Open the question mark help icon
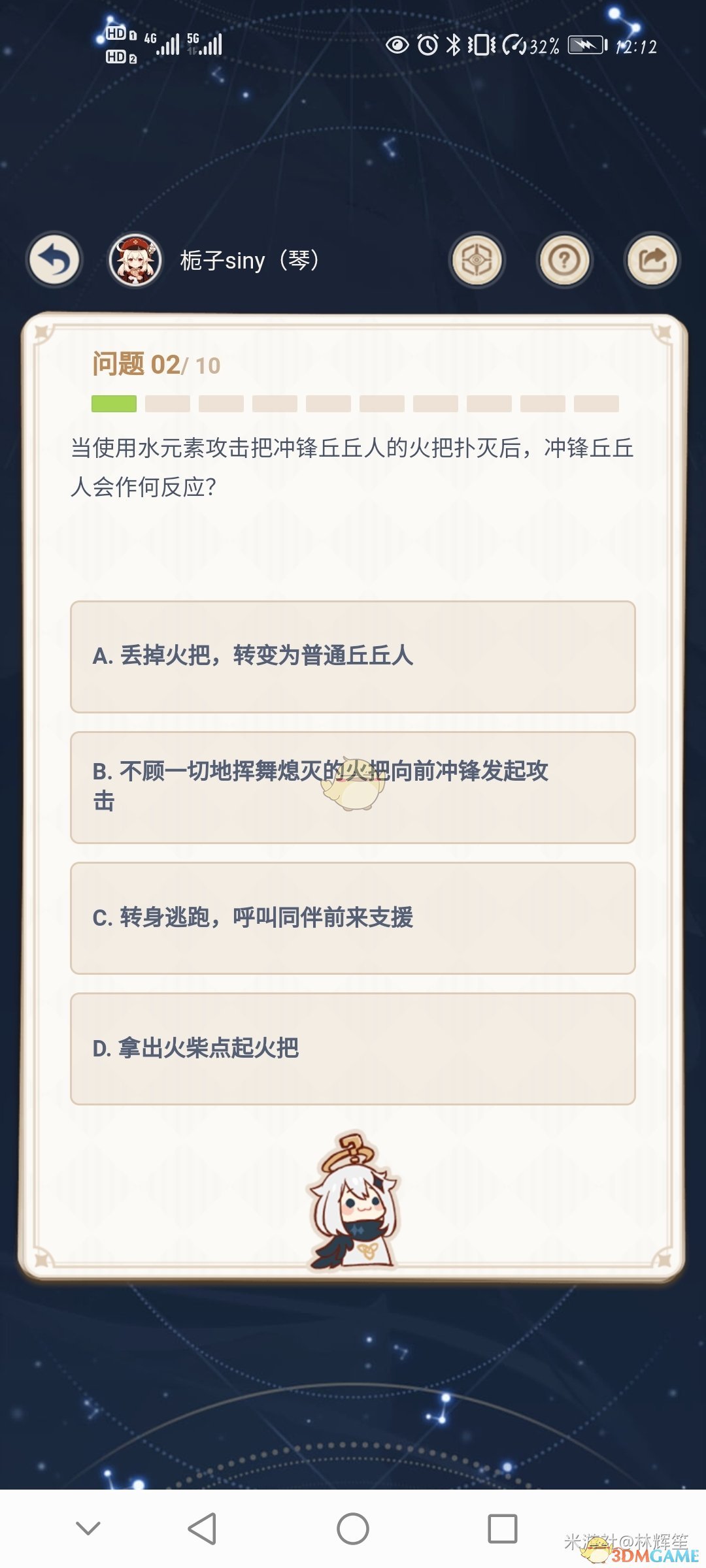 click(564, 261)
